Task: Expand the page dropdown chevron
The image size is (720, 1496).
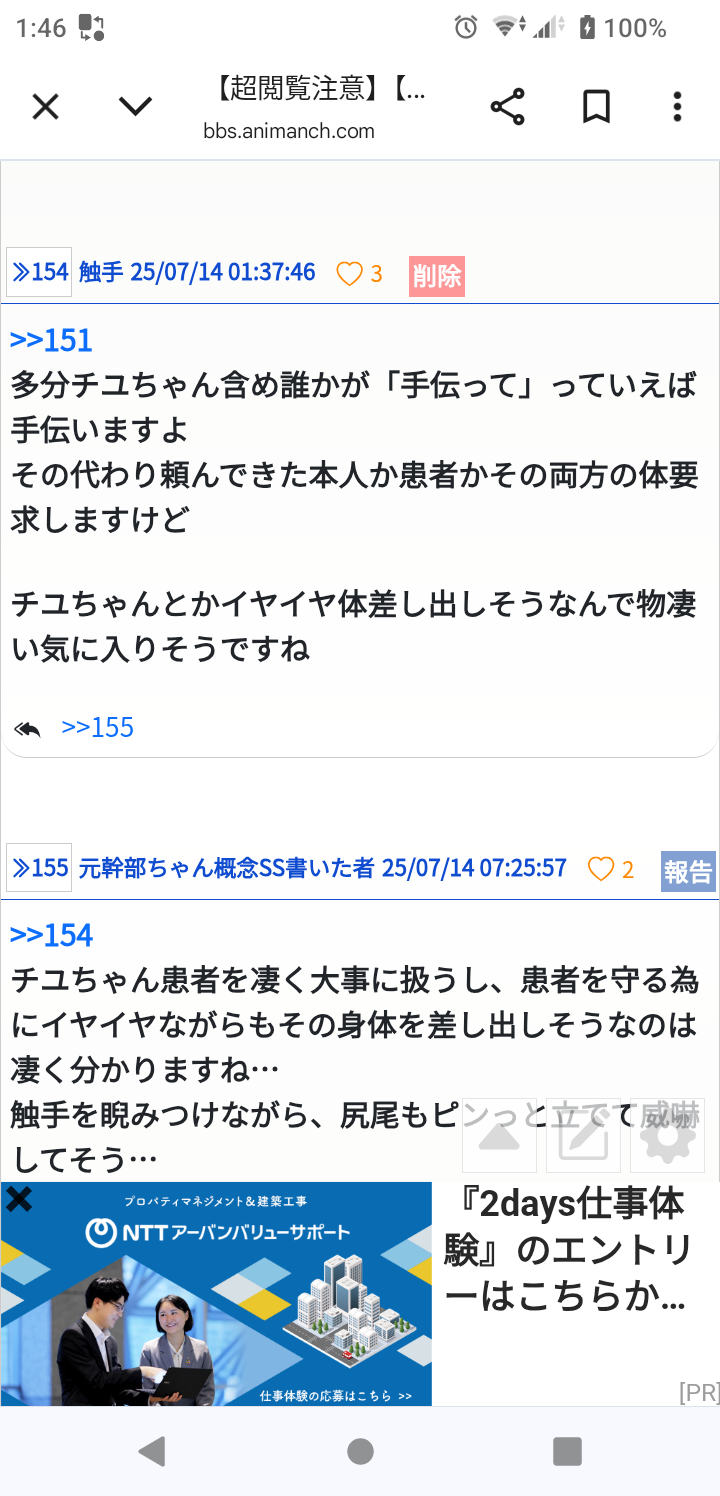Action: click(135, 106)
